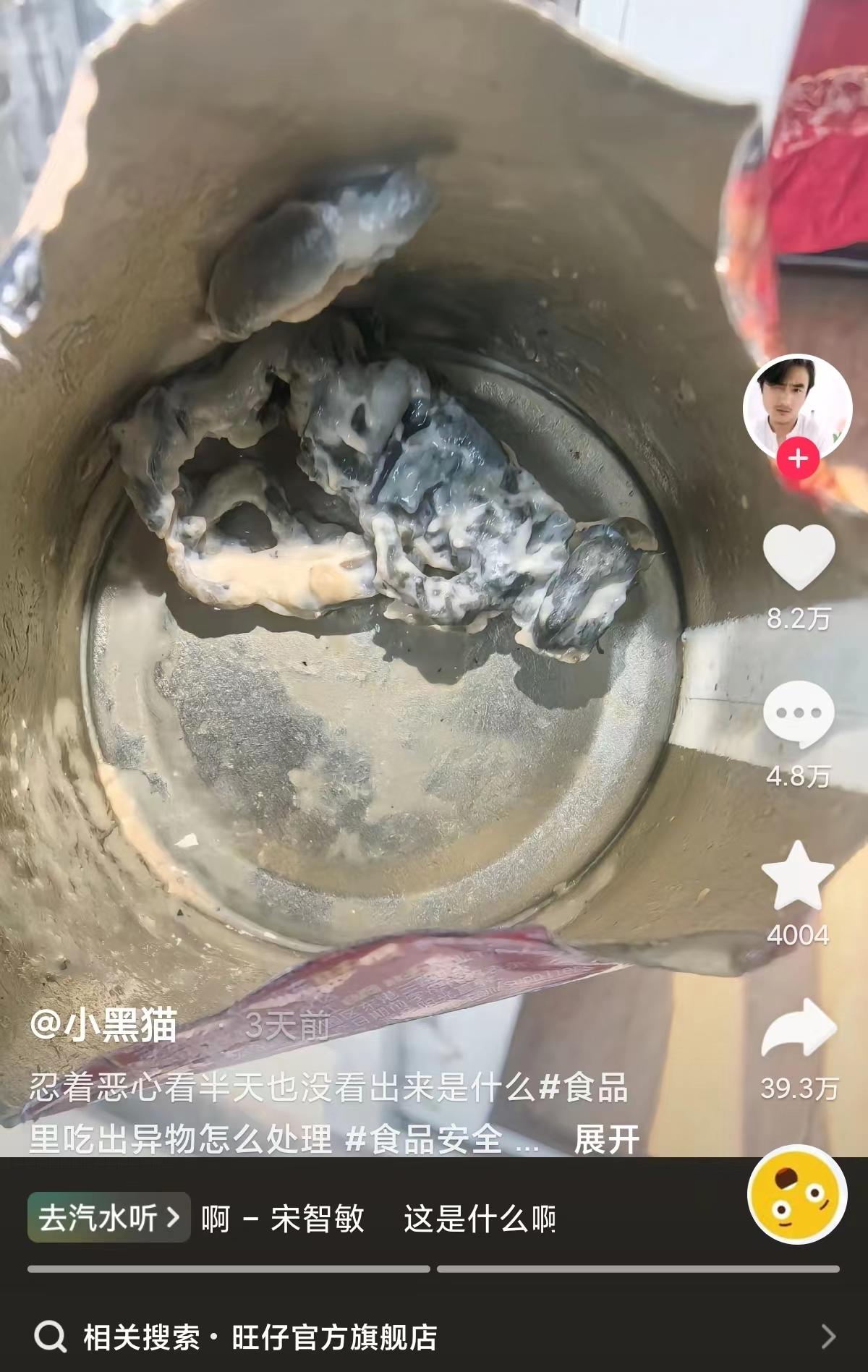
Task: Open the sound 啊 – 宋智敏
Action: pos(283,1219)
